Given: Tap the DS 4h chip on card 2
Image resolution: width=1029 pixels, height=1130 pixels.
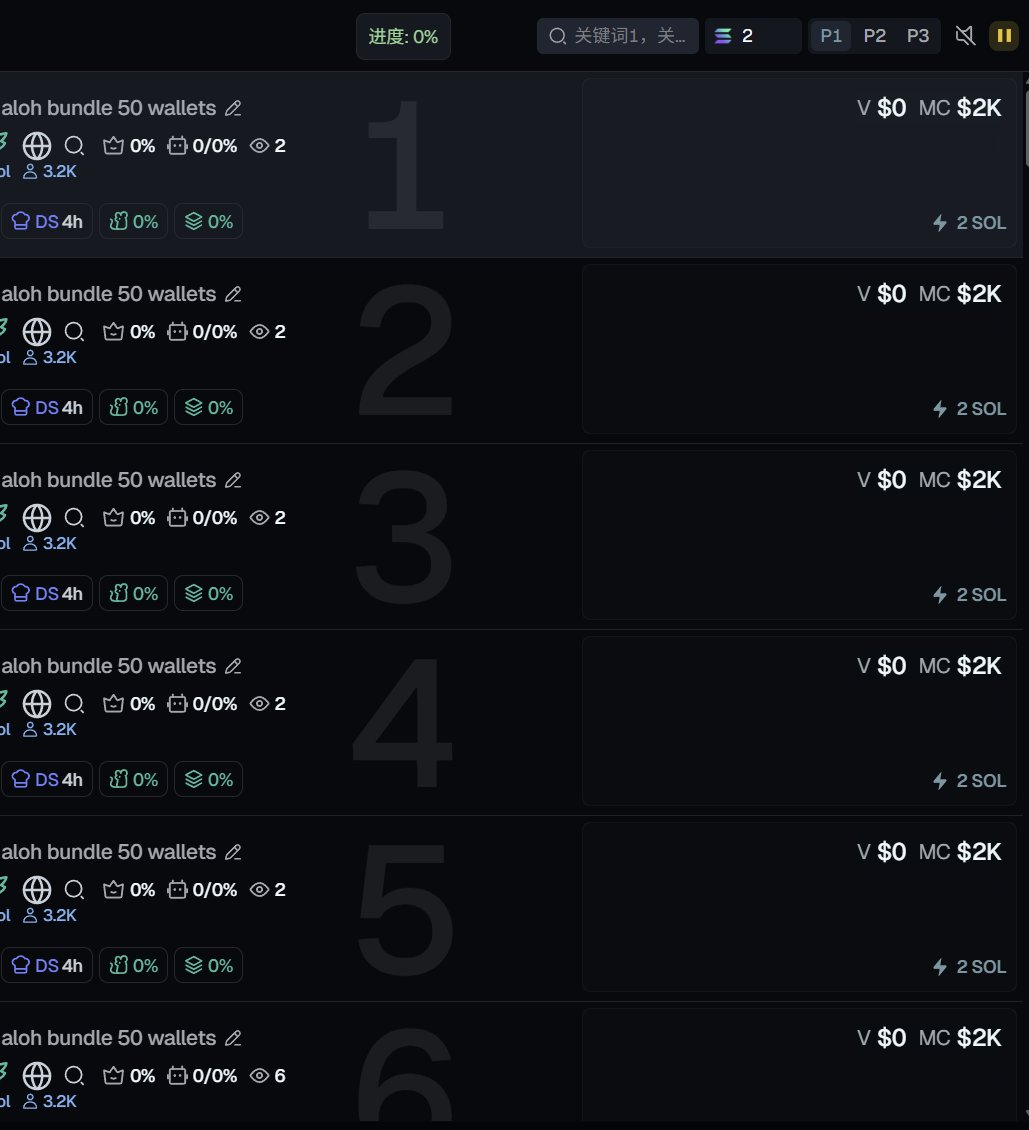Looking at the screenshot, I should point(47,407).
